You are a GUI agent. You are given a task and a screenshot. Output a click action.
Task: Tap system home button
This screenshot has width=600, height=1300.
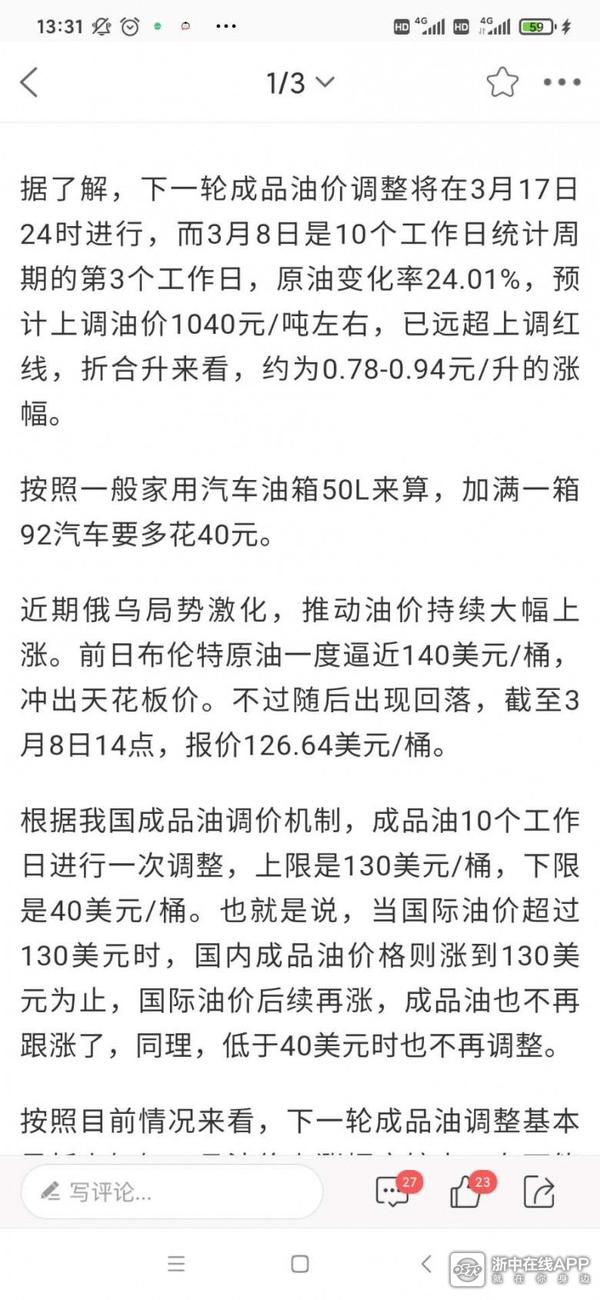[x=299, y=1264]
